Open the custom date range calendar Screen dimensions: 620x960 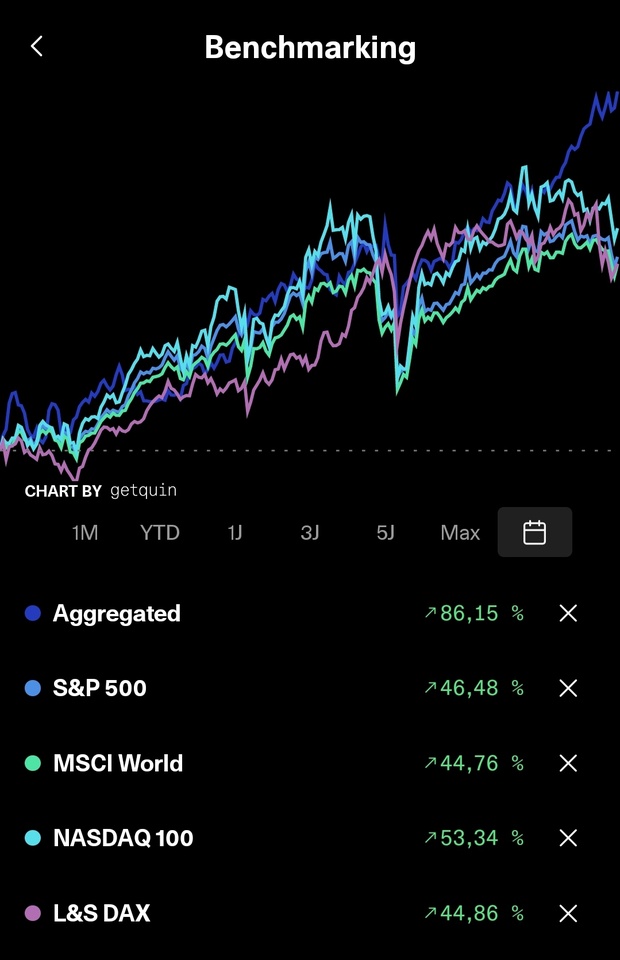[x=535, y=532]
